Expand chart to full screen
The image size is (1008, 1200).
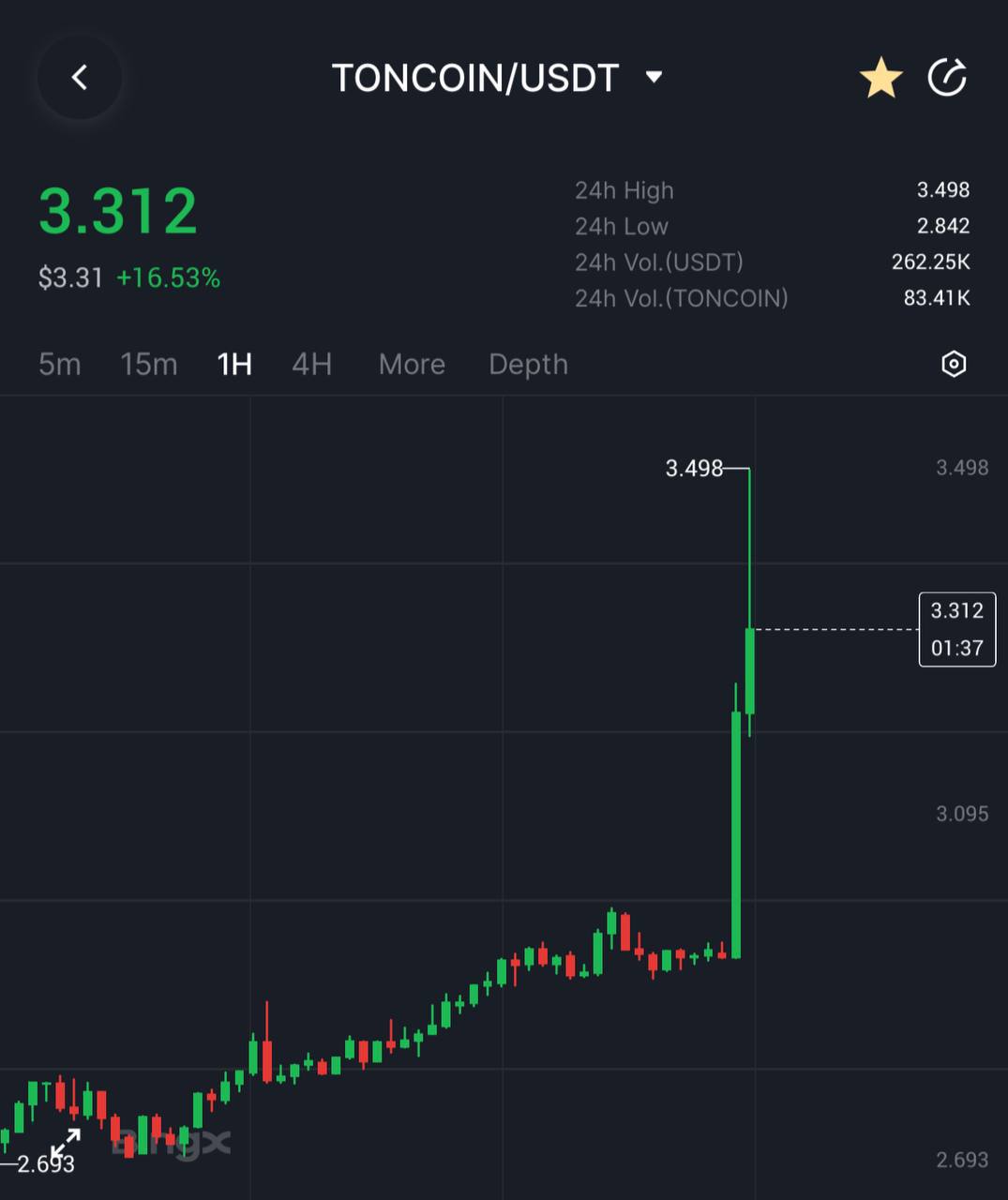click(x=66, y=1145)
